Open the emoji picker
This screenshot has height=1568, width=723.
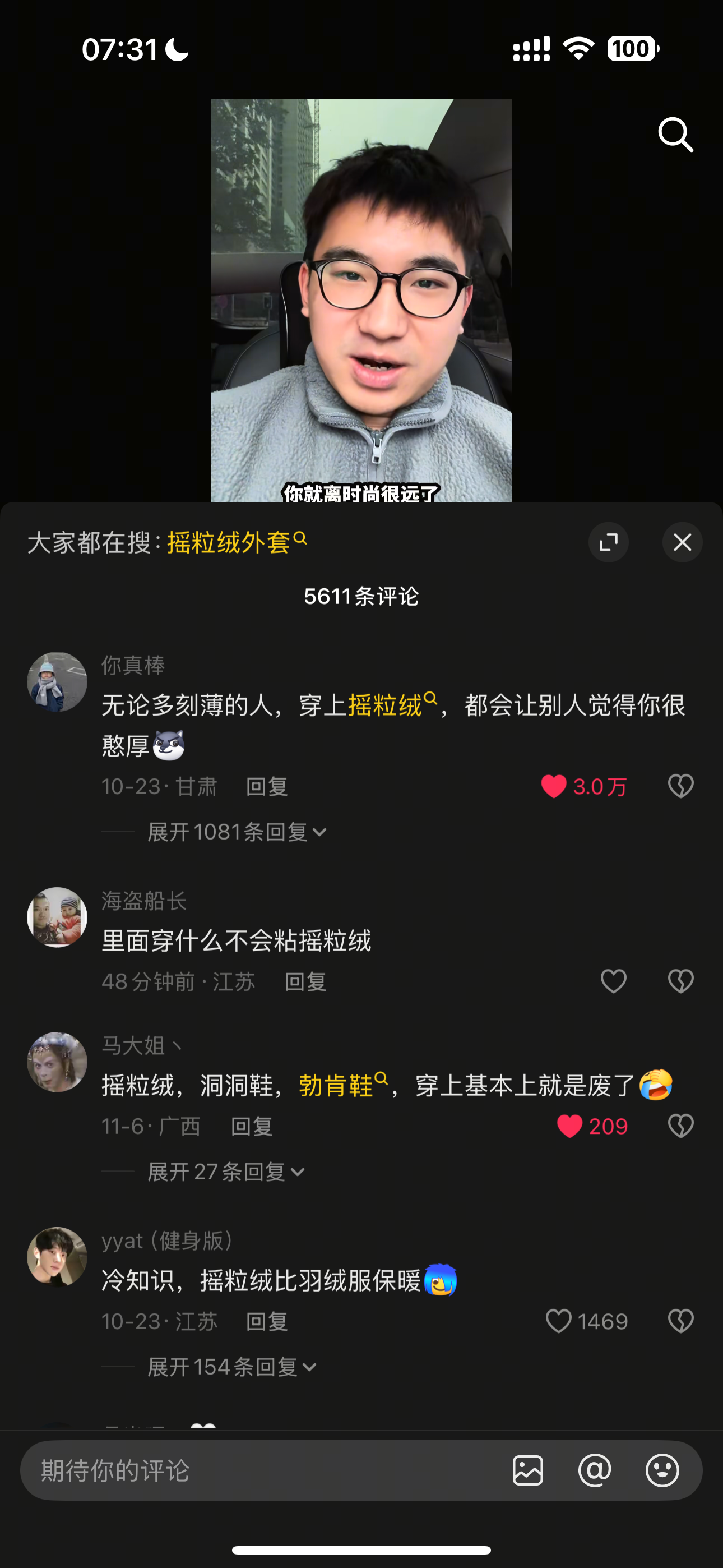click(x=662, y=1470)
